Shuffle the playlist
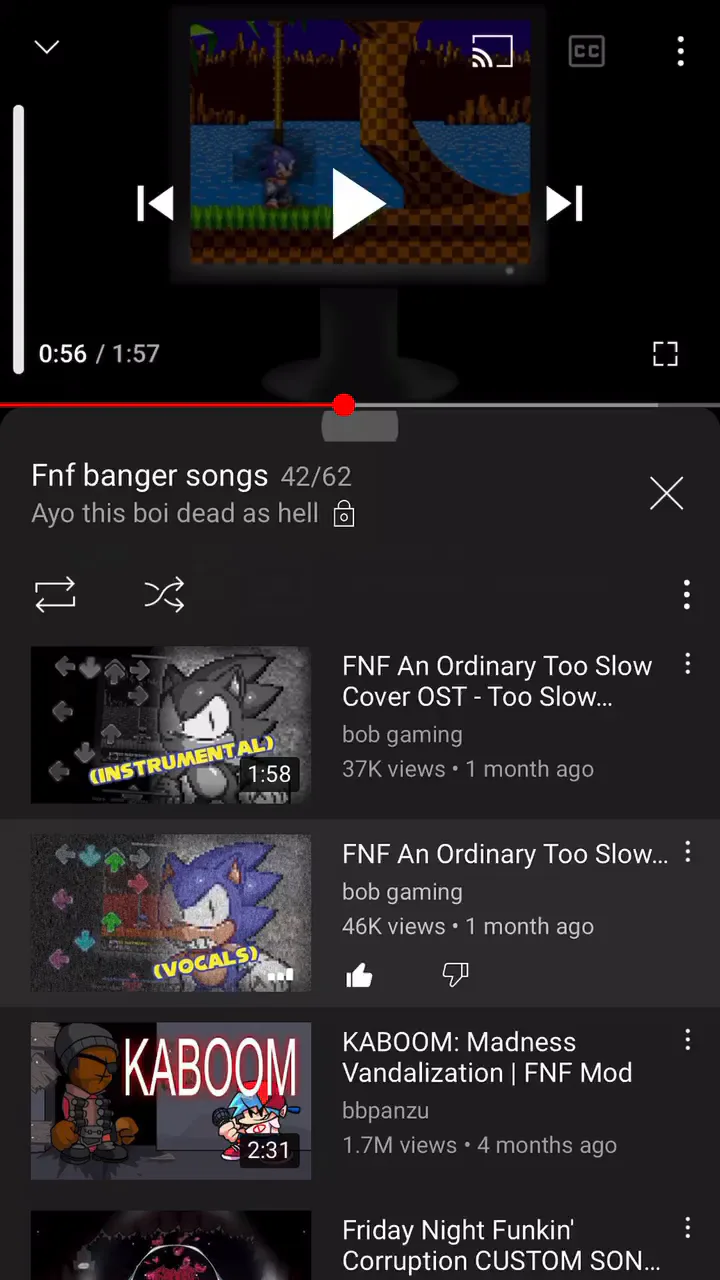This screenshot has width=720, height=1280. click(x=164, y=596)
